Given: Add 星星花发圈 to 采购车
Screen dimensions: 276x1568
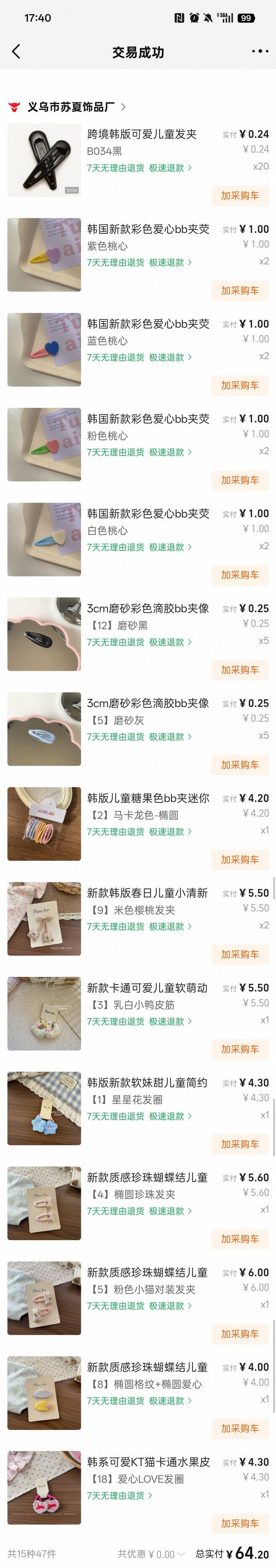Looking at the screenshot, I should [240, 1145].
